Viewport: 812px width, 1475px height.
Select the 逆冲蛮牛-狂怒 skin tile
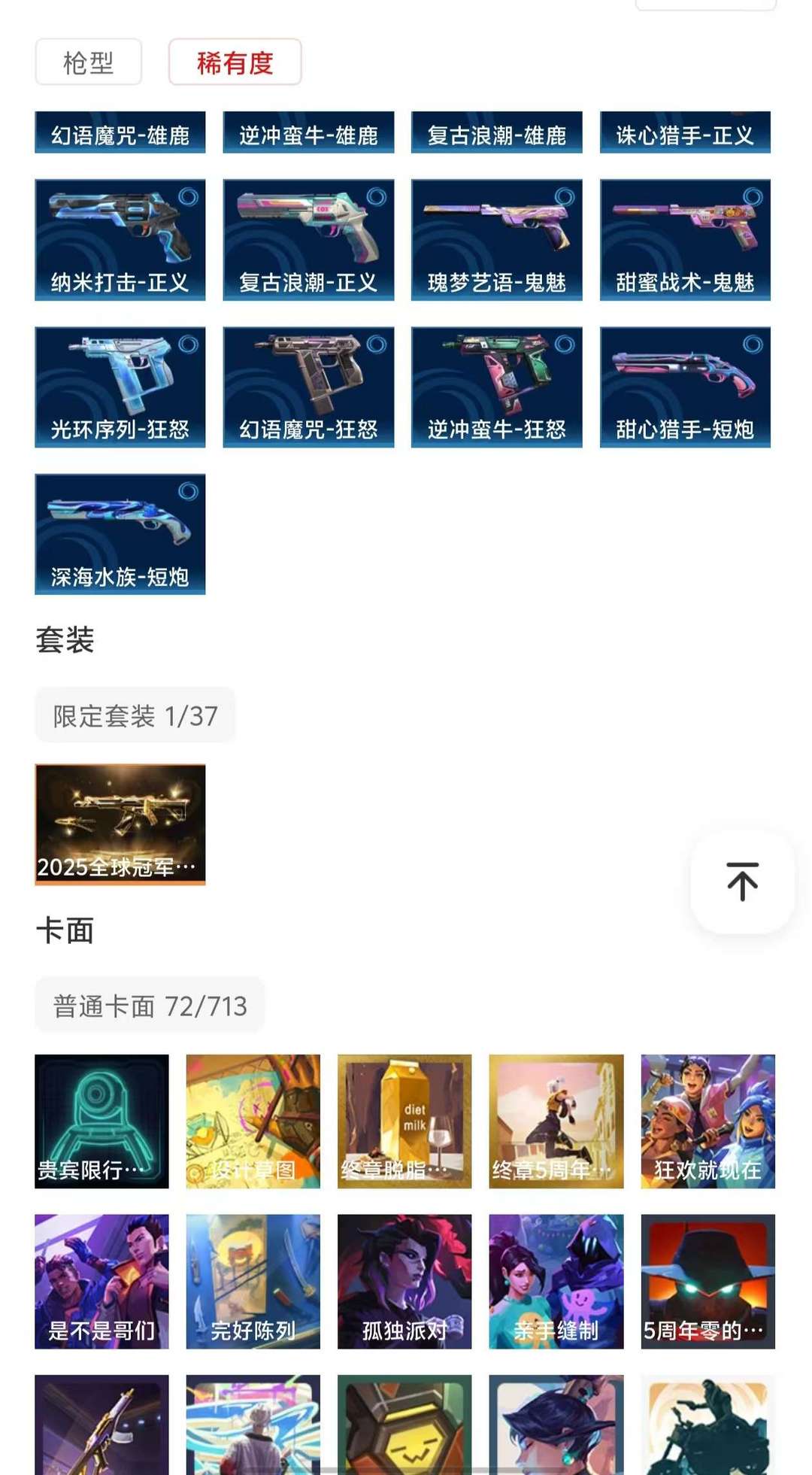(496, 387)
